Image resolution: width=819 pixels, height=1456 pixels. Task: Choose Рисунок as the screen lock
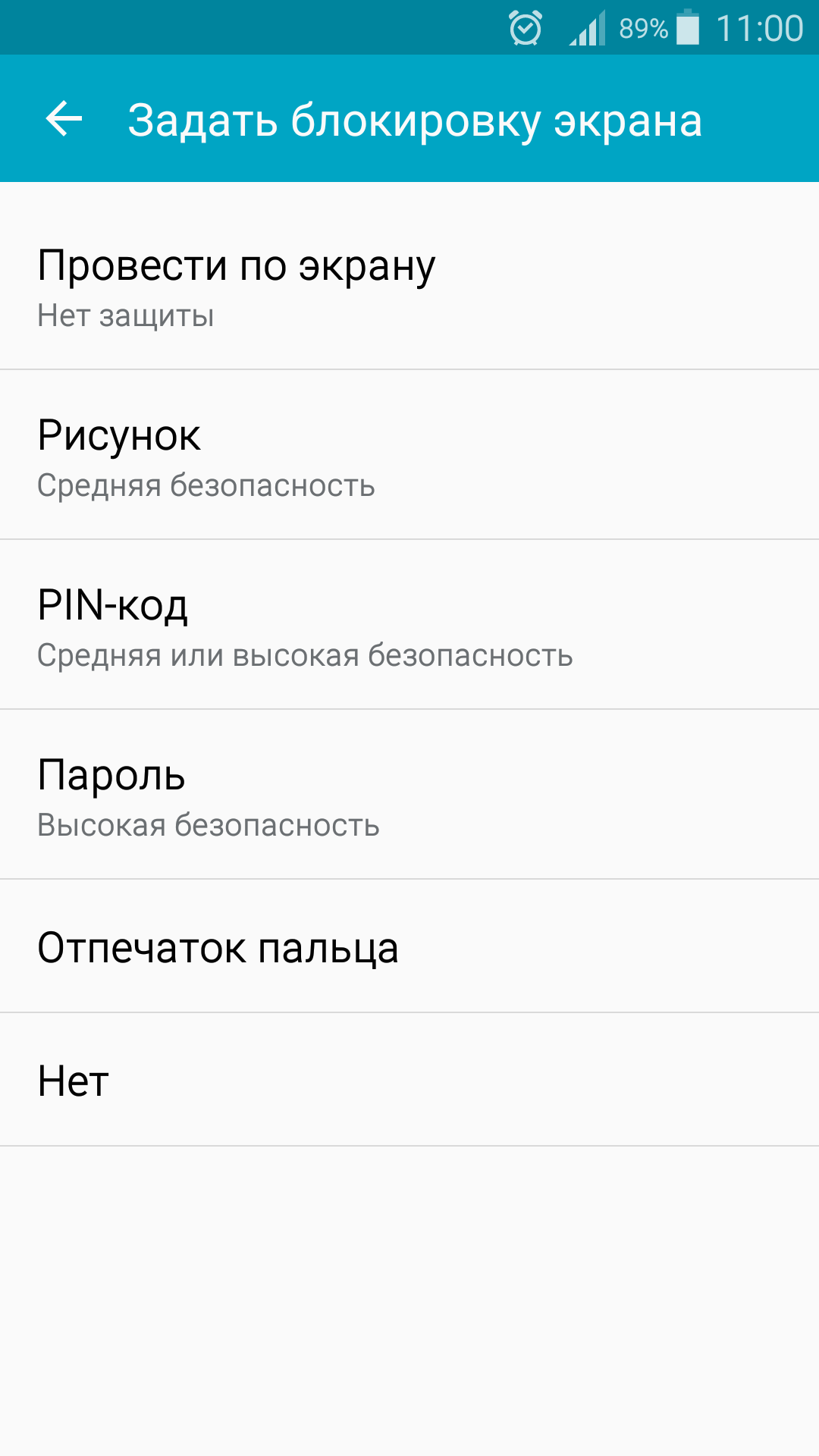(x=409, y=455)
